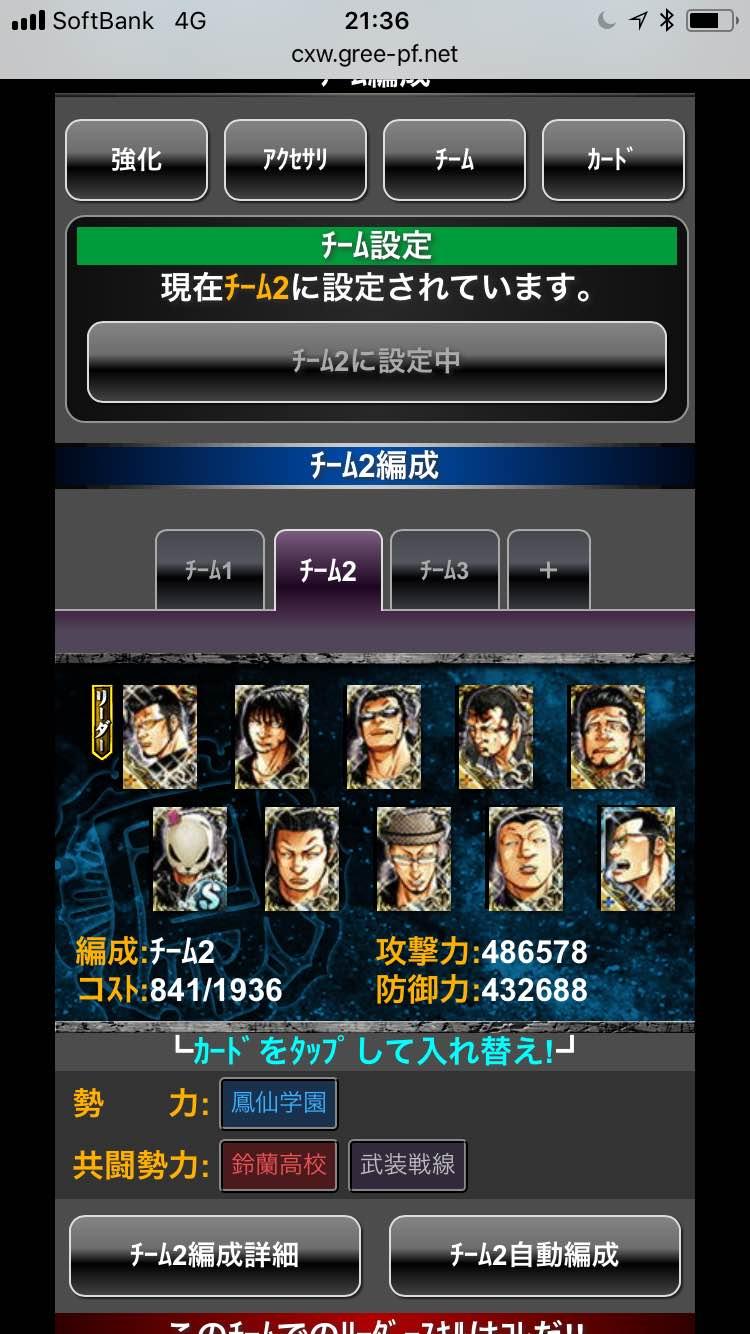
Task: Add a new team with plus tab
Action: (548, 571)
